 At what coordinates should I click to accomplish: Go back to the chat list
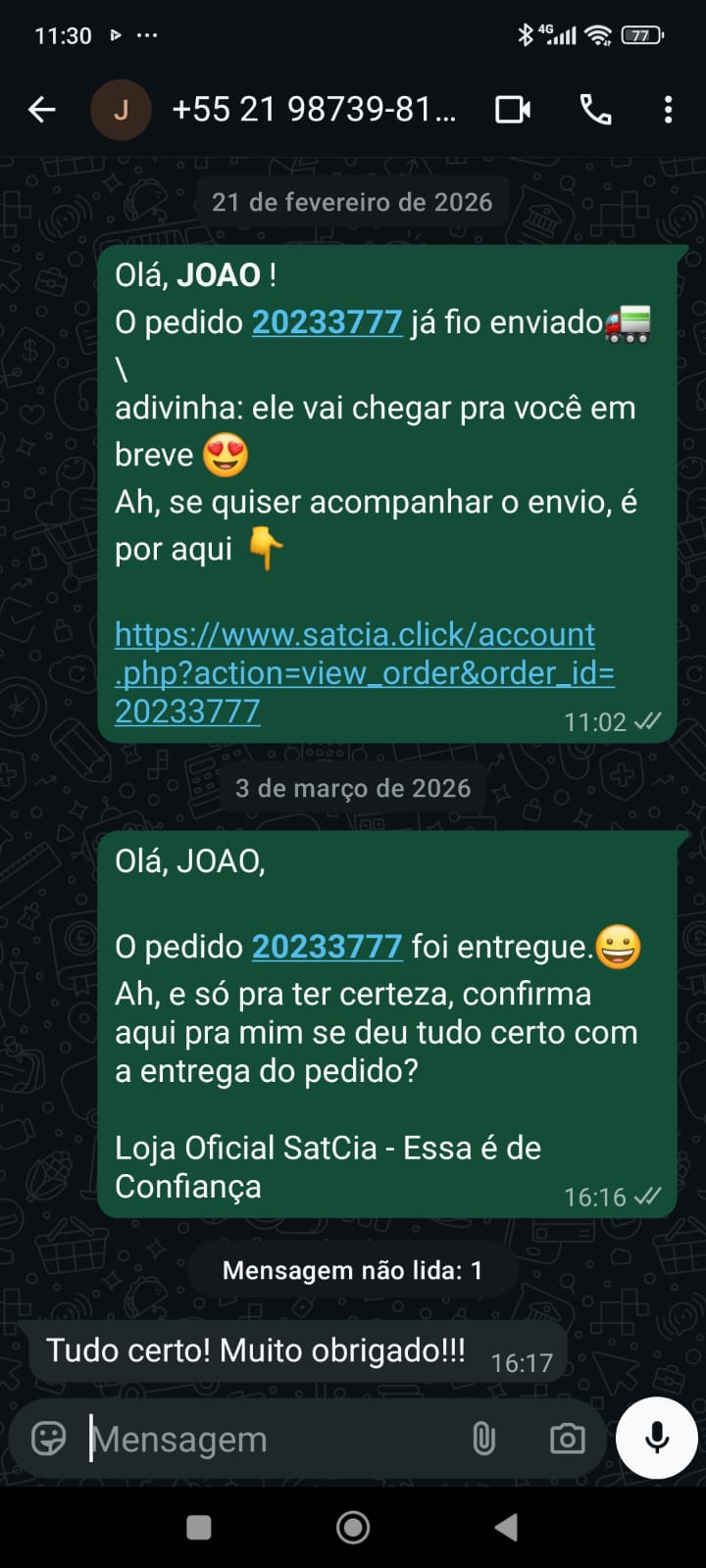coord(41,110)
